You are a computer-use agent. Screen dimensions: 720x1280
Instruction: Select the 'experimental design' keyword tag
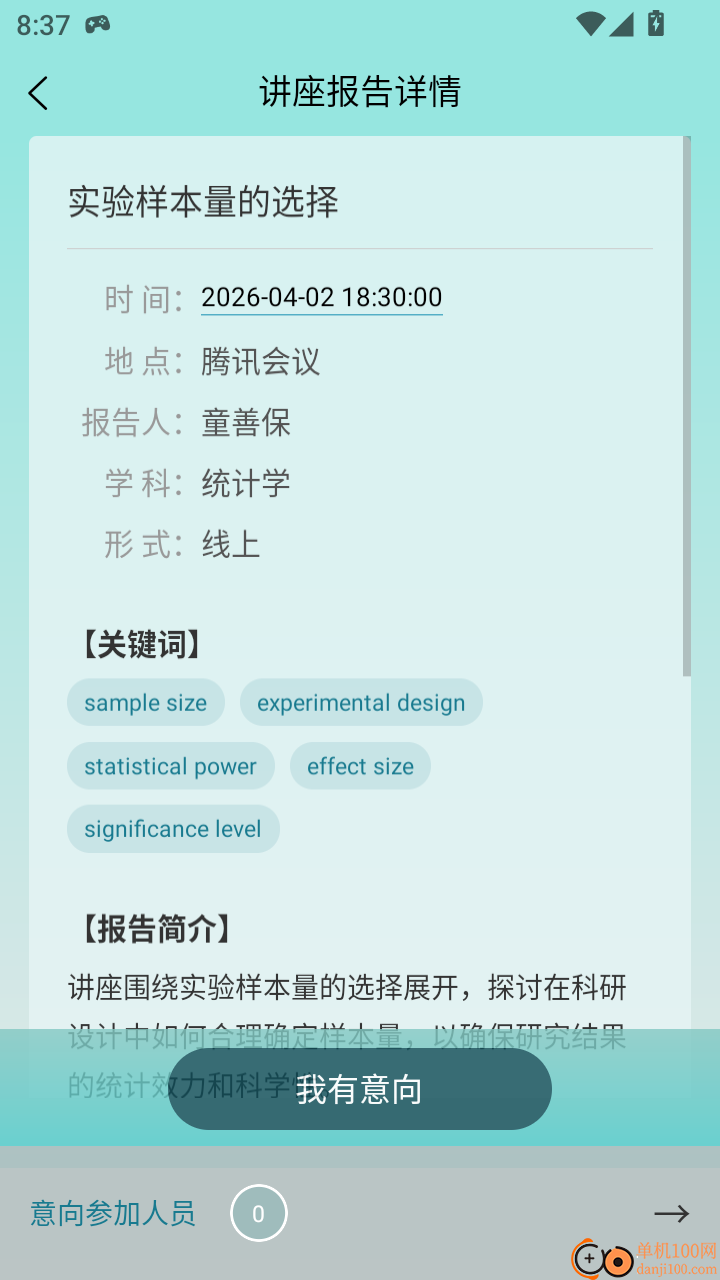[x=361, y=702]
